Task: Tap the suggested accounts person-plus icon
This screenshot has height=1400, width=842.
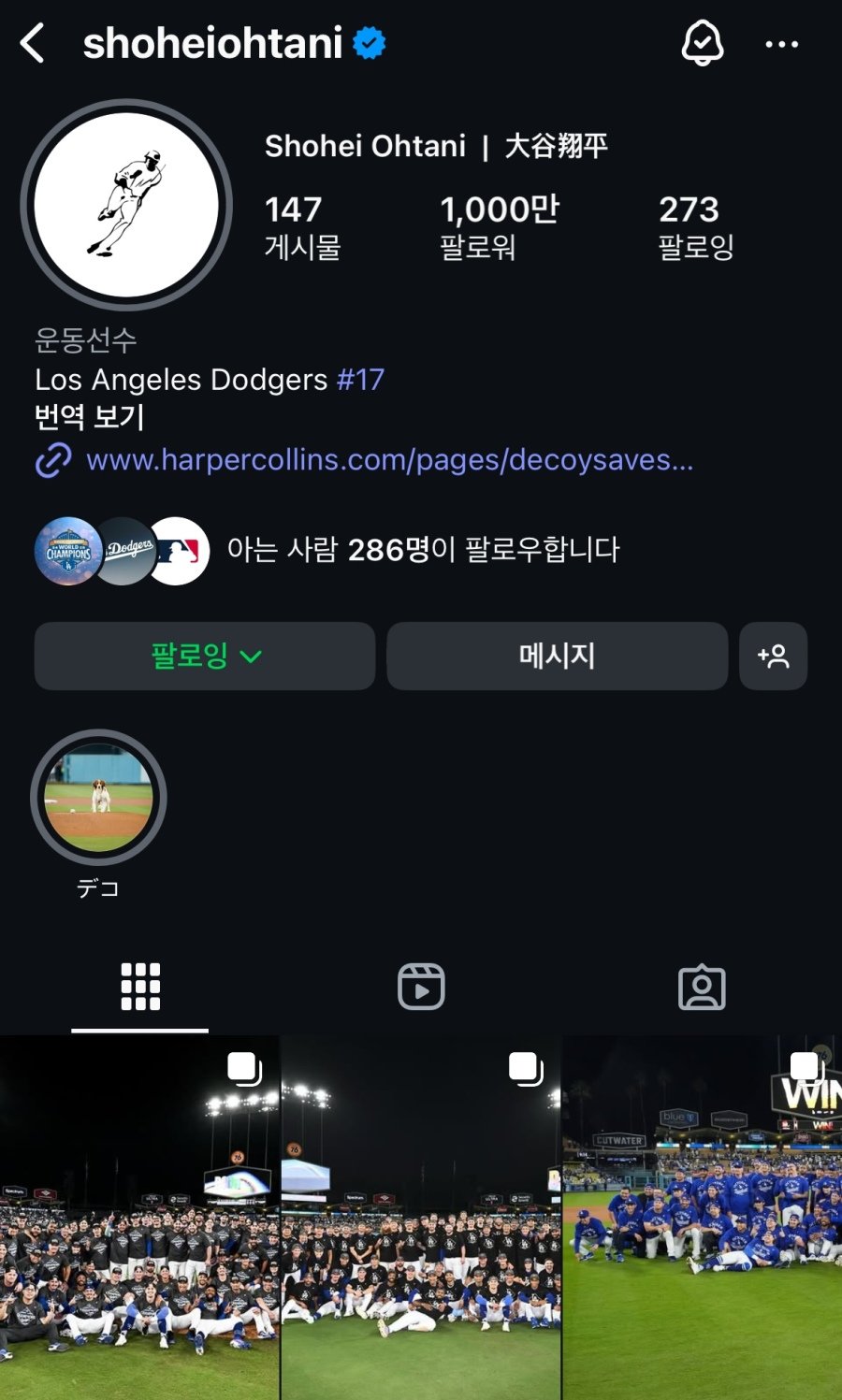Action: (x=774, y=657)
